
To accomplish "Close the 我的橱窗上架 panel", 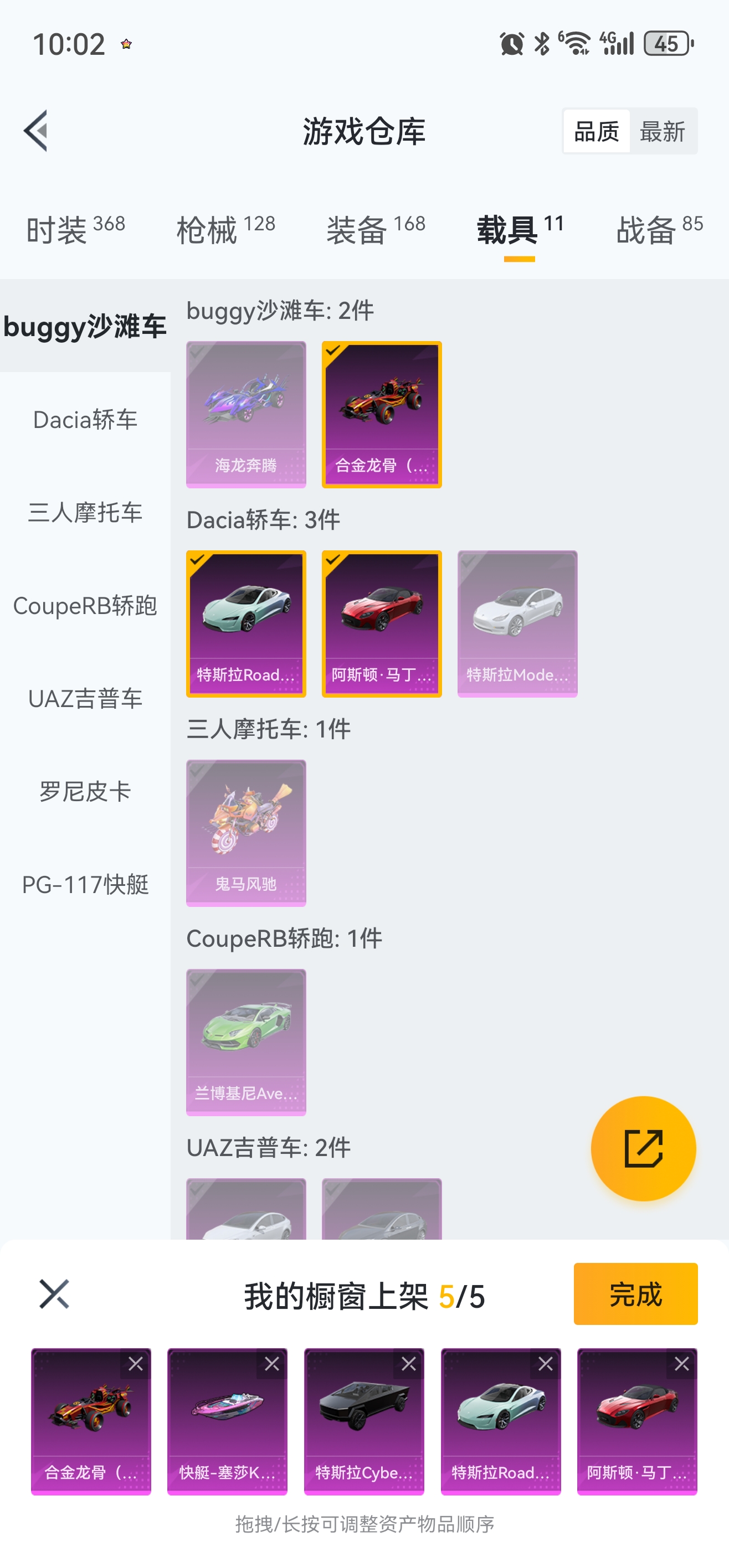I will [x=54, y=1293].
